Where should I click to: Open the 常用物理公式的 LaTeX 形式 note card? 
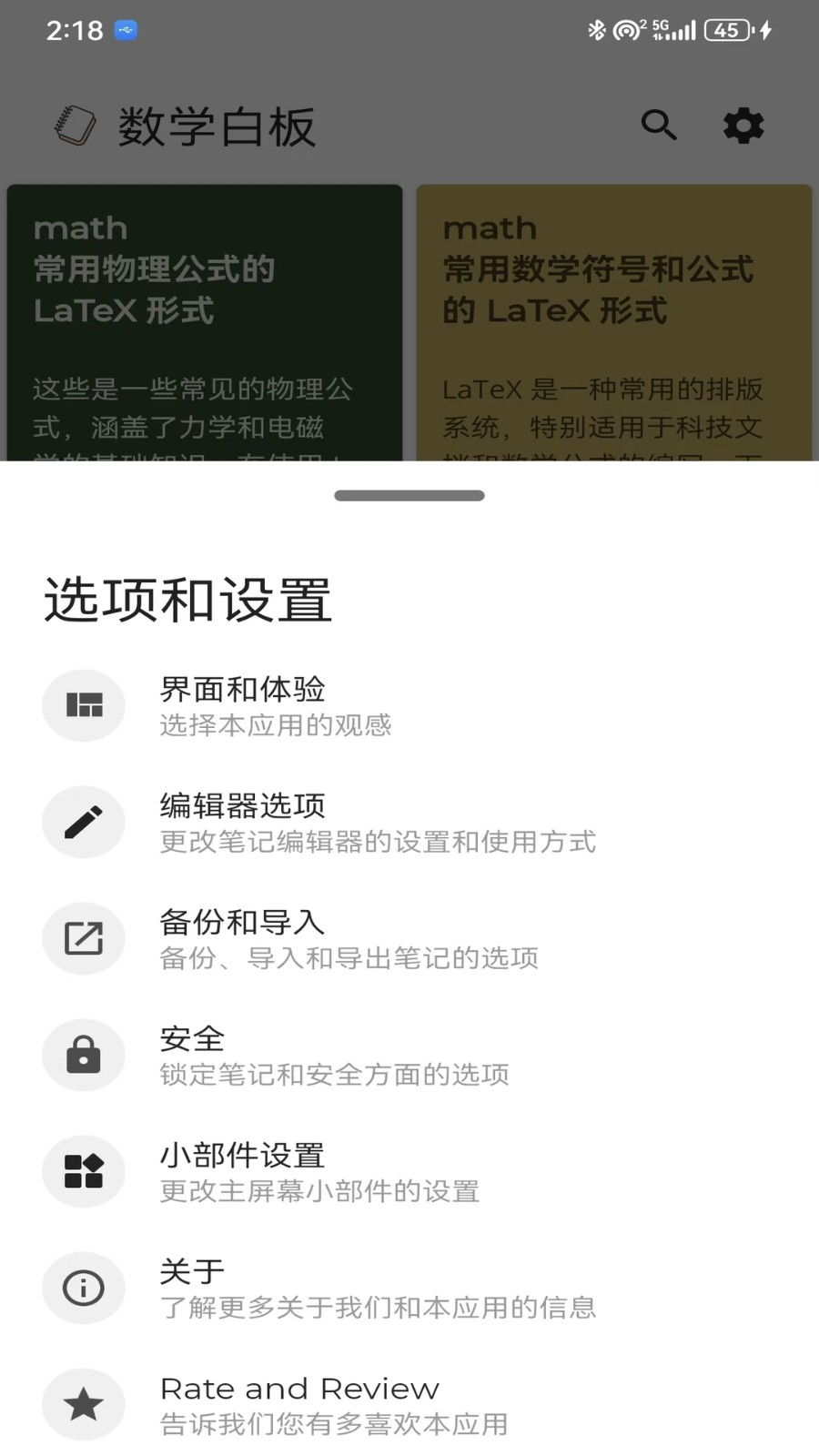(204, 318)
